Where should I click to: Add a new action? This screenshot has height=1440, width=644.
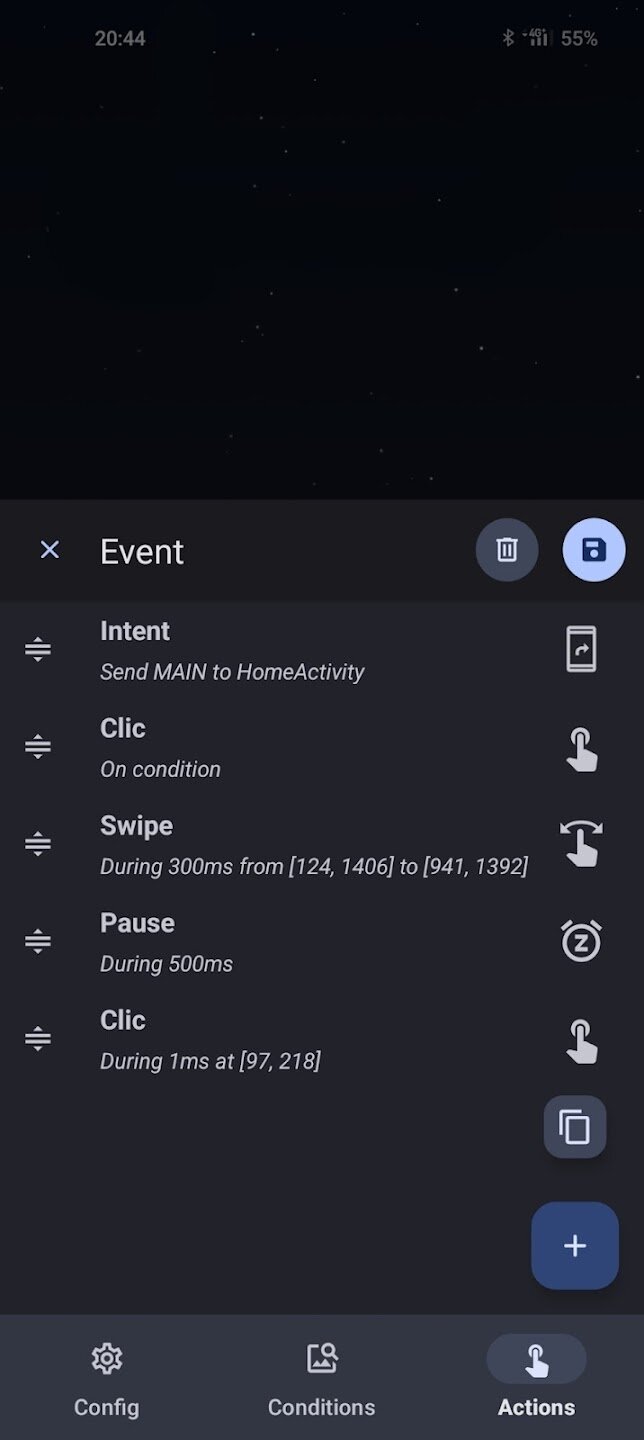tap(575, 1246)
